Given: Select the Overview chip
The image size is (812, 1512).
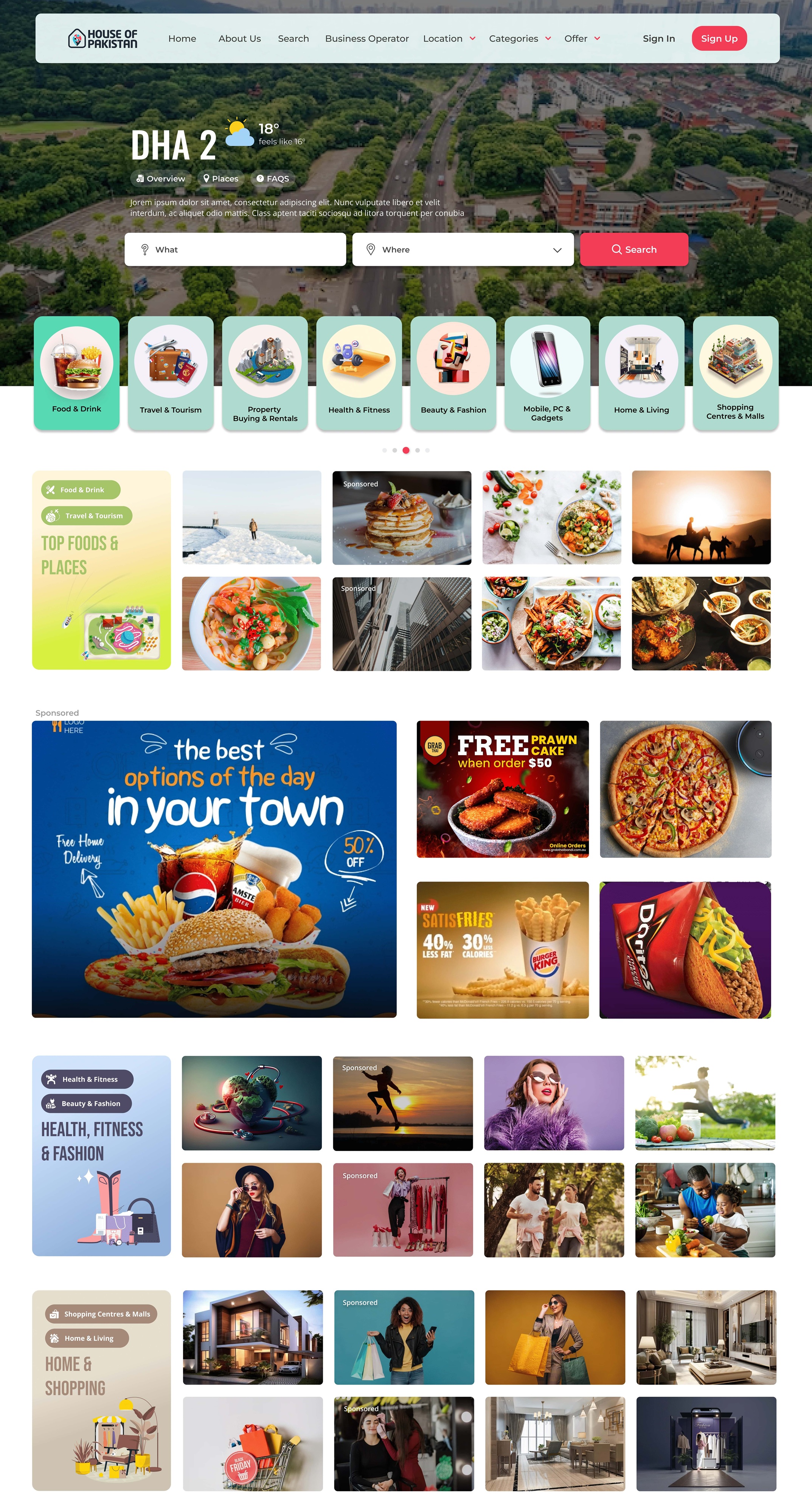Looking at the screenshot, I should 160,178.
